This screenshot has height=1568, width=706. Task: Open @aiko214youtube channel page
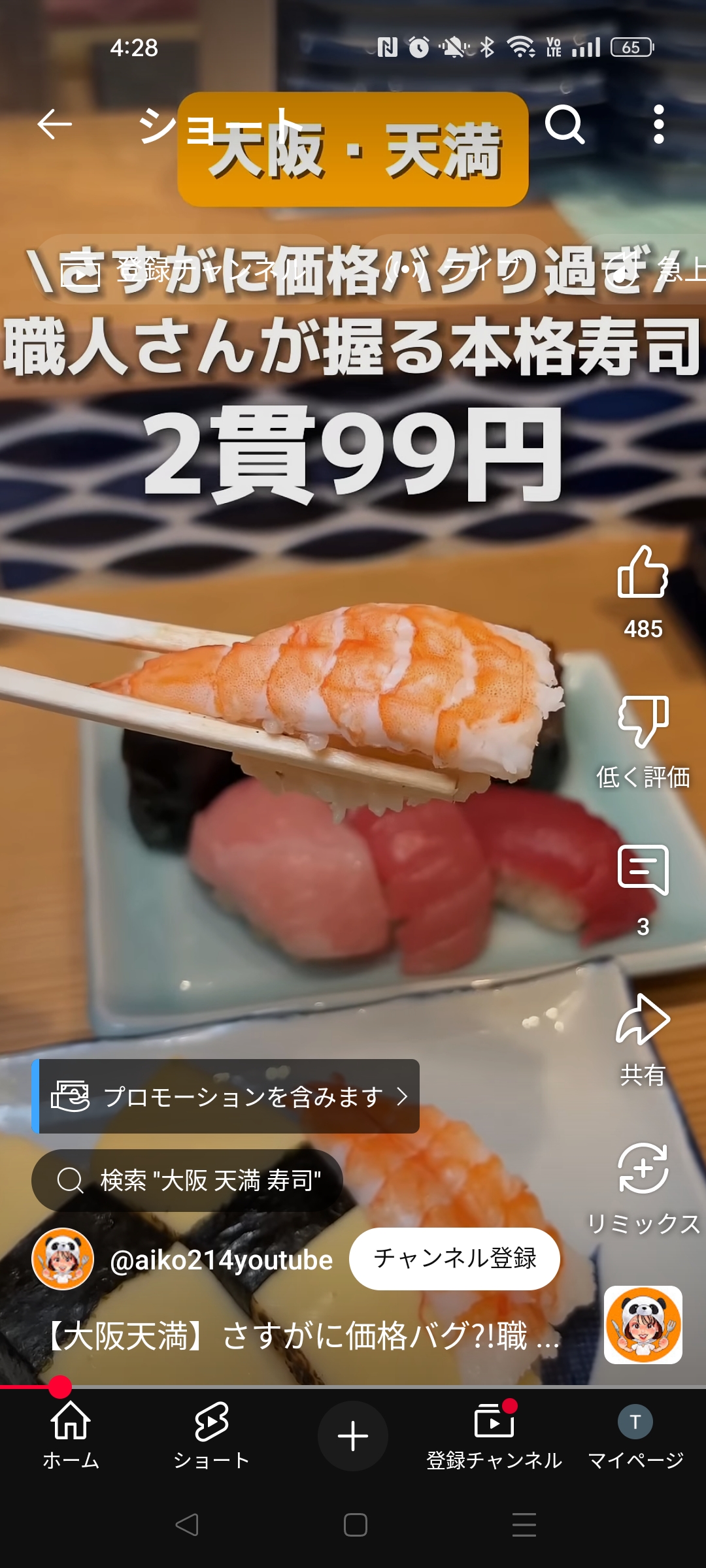click(221, 1260)
